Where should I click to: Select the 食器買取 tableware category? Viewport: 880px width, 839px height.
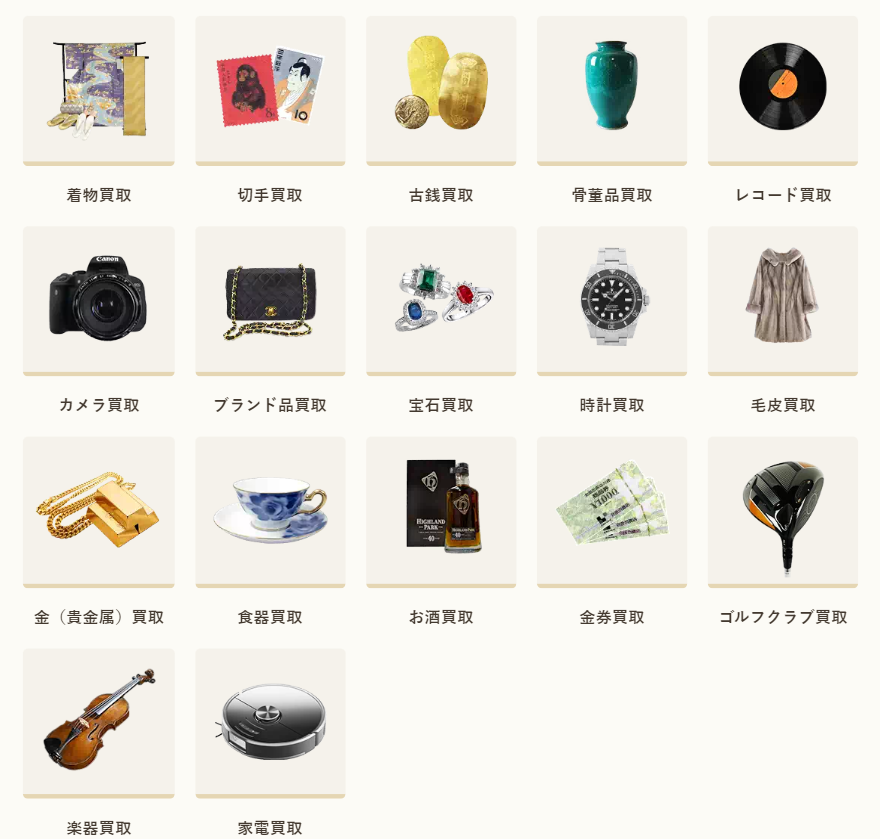coord(270,511)
